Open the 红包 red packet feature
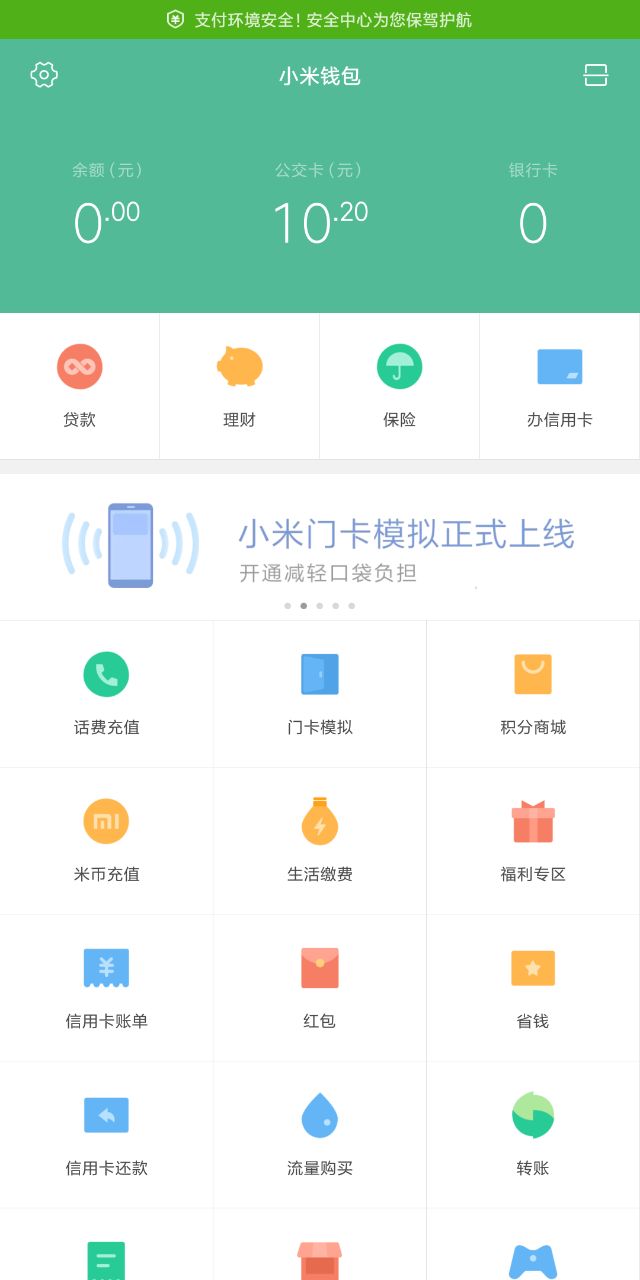 [x=320, y=987]
